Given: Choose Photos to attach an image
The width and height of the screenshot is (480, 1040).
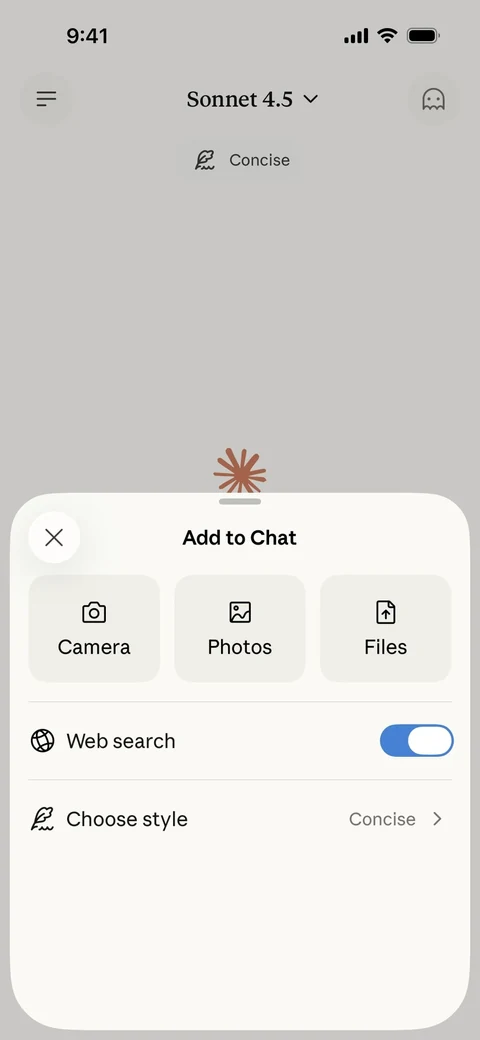Looking at the screenshot, I should tap(240, 628).
